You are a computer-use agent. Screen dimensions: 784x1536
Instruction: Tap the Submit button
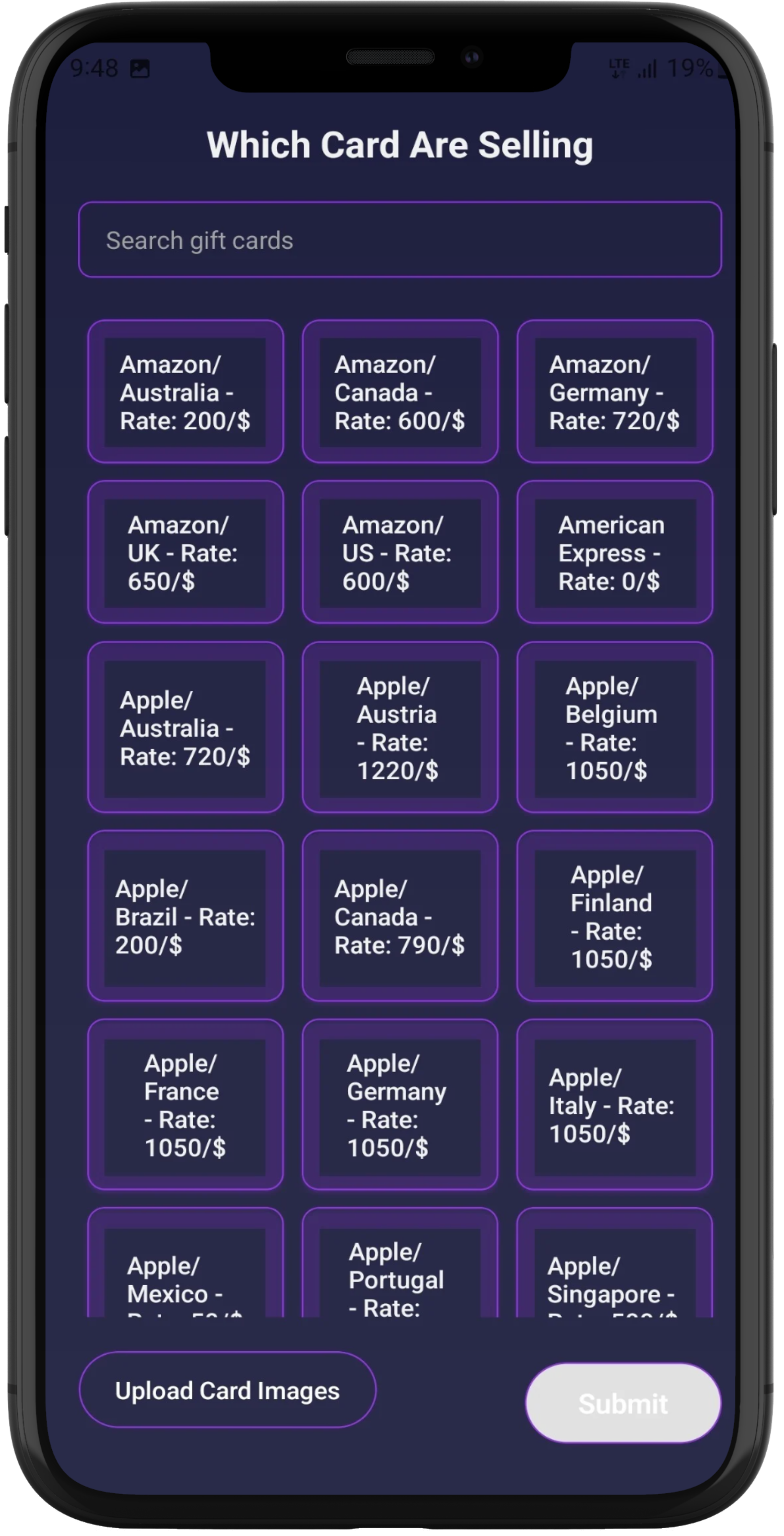coord(622,1403)
